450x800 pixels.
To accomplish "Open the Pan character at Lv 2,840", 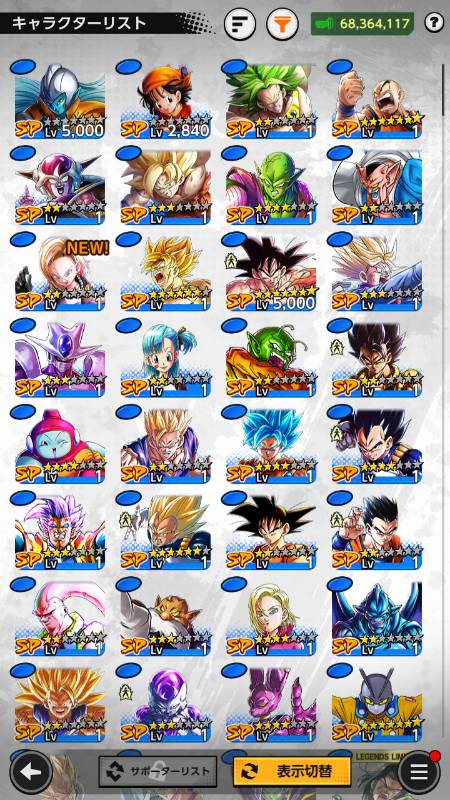I will pyautogui.click(x=165, y=101).
